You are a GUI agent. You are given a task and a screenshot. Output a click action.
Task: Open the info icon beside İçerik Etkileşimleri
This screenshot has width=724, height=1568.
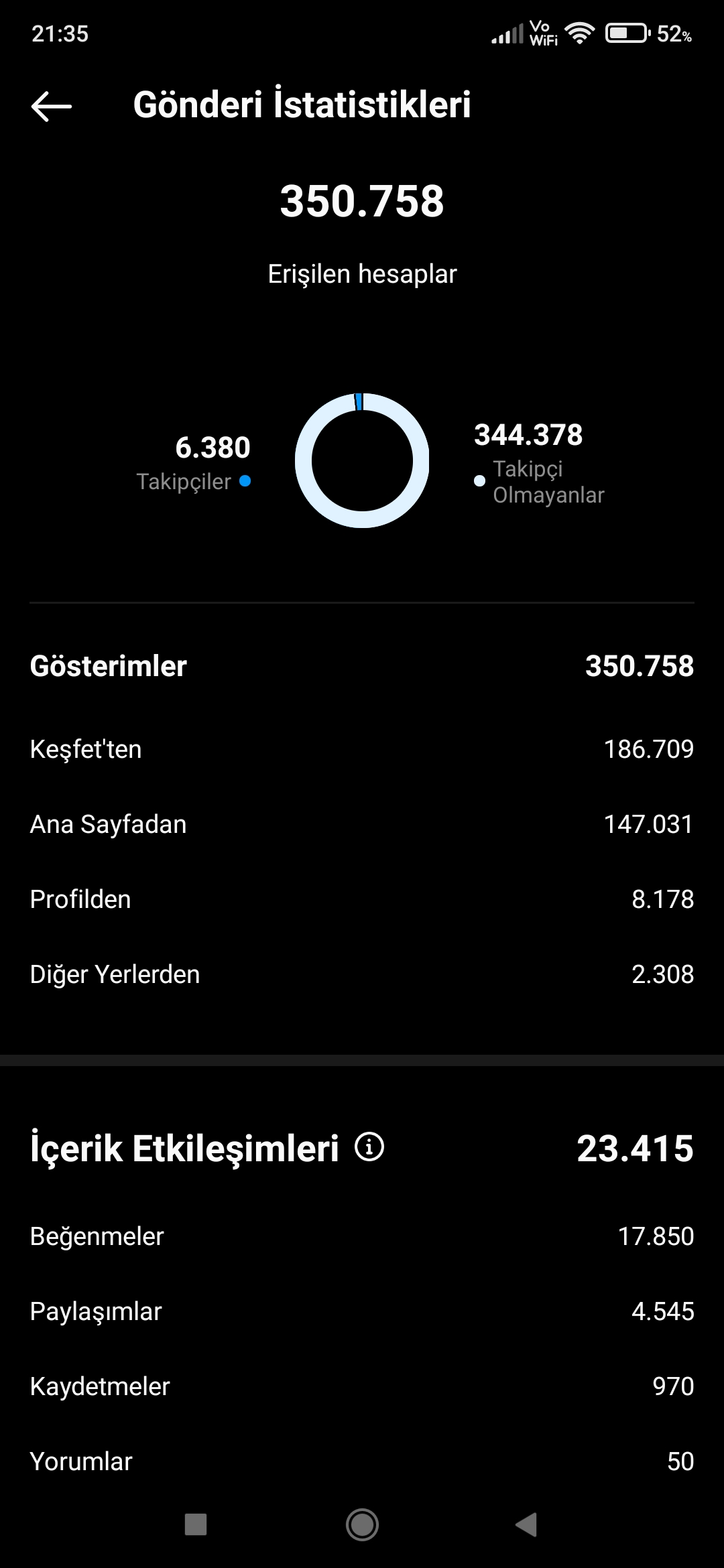coord(369,1147)
